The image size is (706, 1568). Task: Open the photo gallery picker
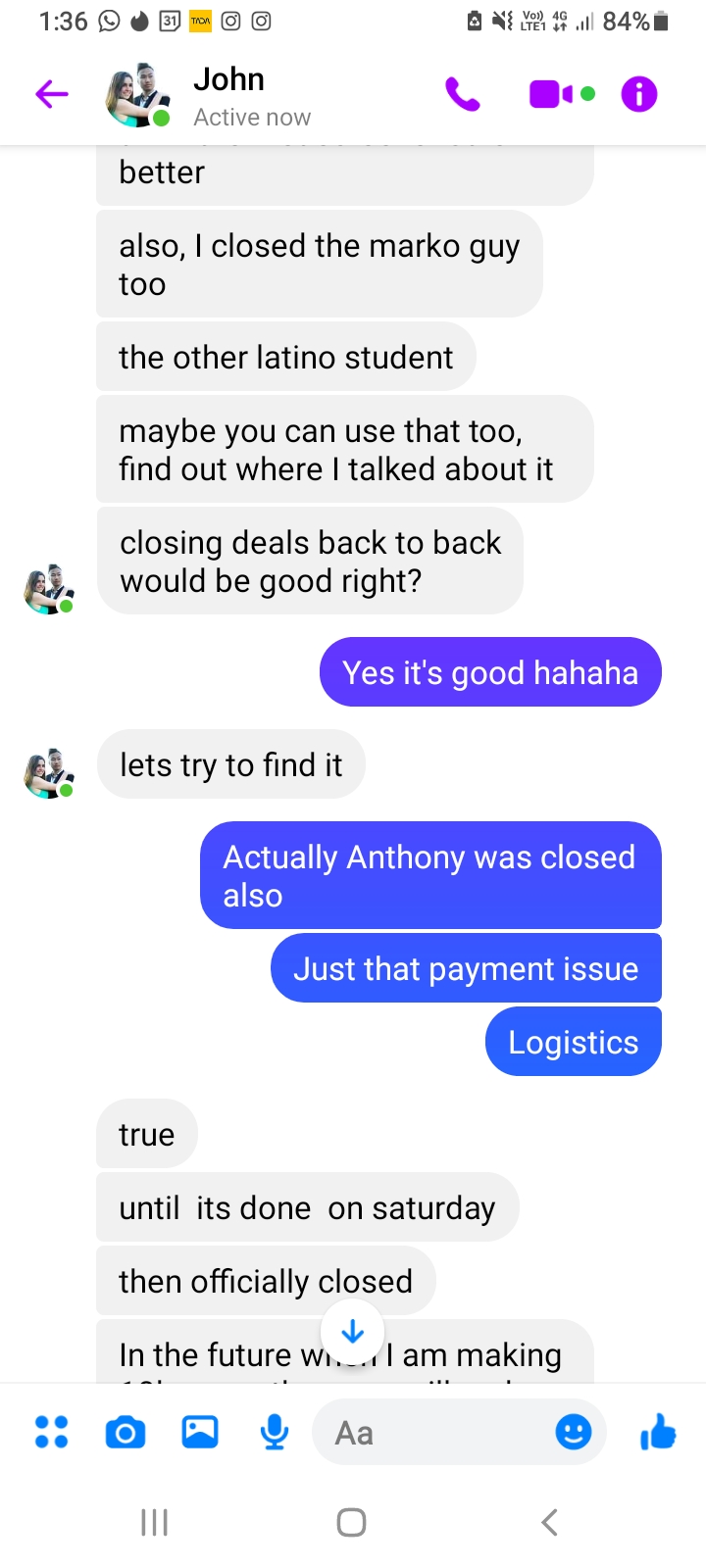click(200, 1433)
